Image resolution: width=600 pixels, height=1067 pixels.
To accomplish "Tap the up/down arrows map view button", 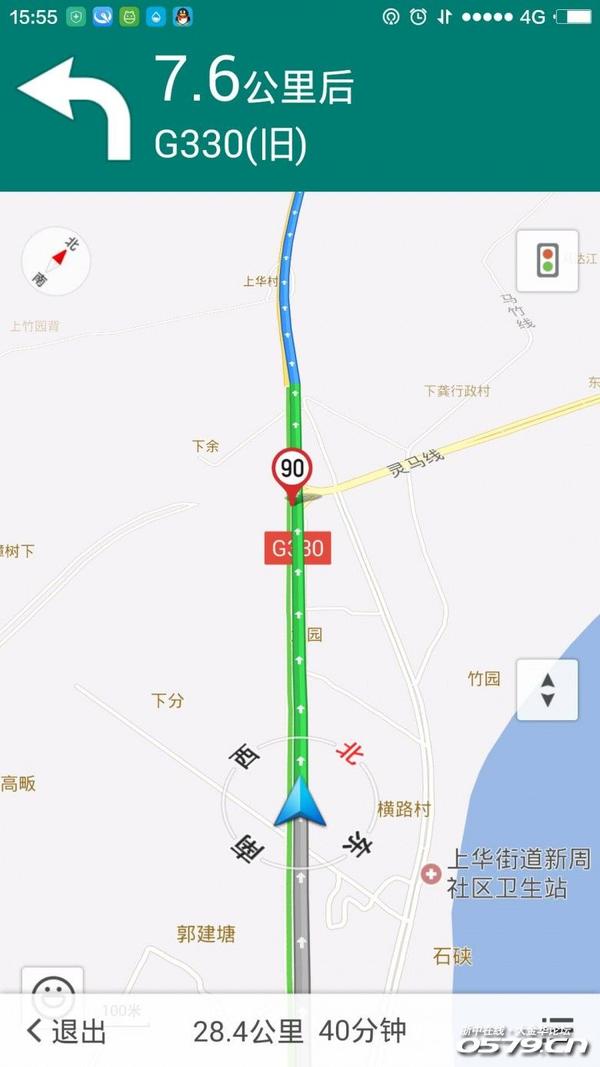I will pyautogui.click(x=547, y=689).
